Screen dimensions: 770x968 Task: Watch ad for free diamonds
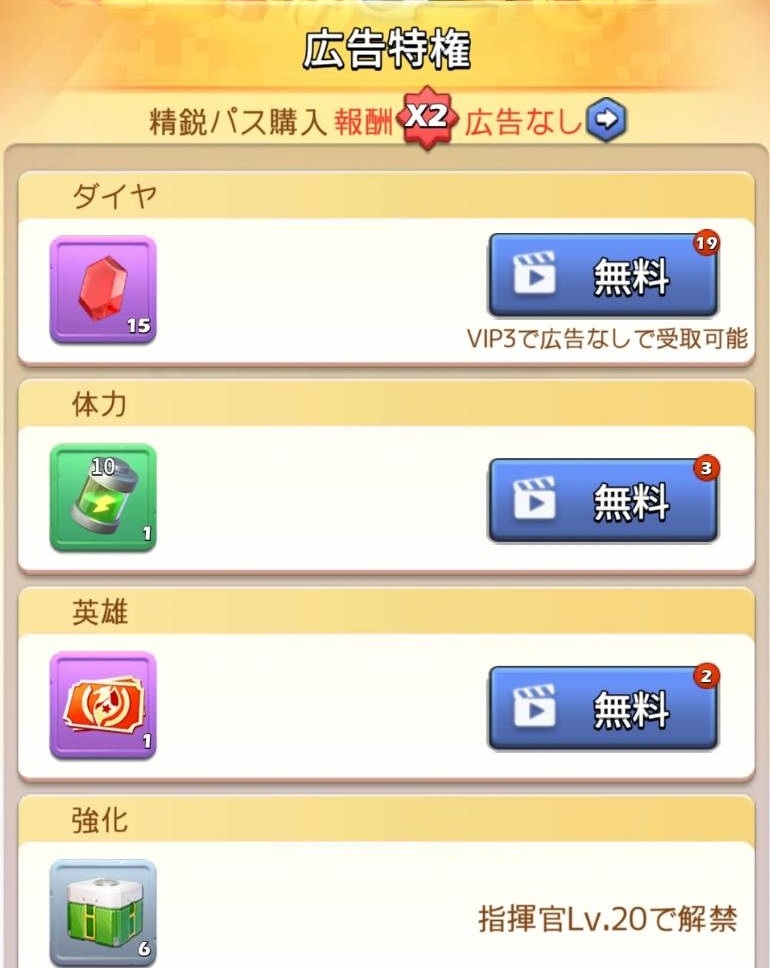(602, 276)
